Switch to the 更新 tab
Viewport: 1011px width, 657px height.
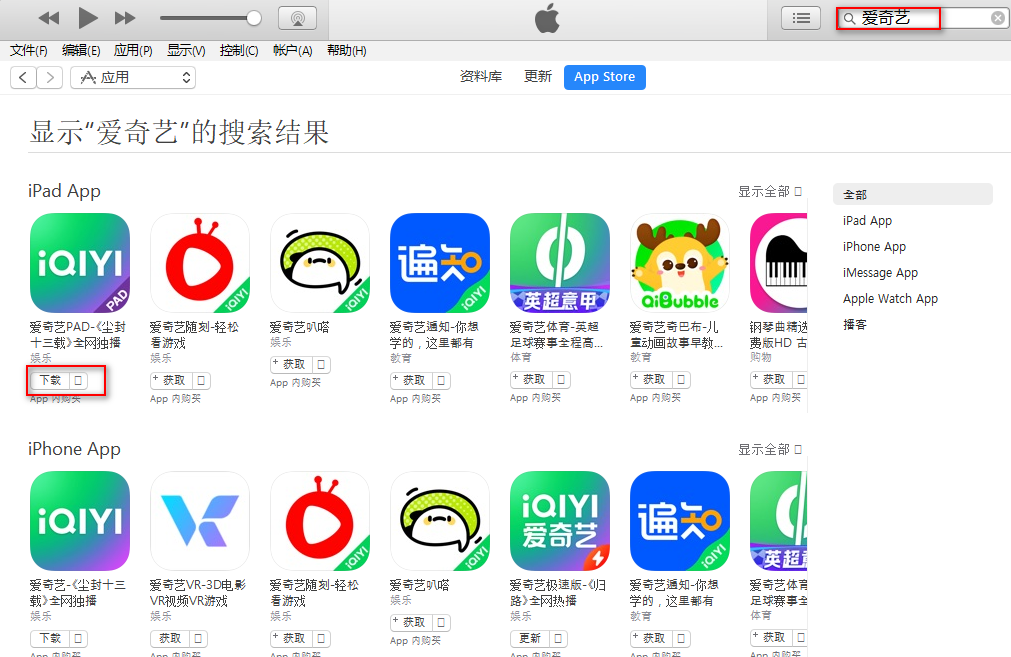538,77
